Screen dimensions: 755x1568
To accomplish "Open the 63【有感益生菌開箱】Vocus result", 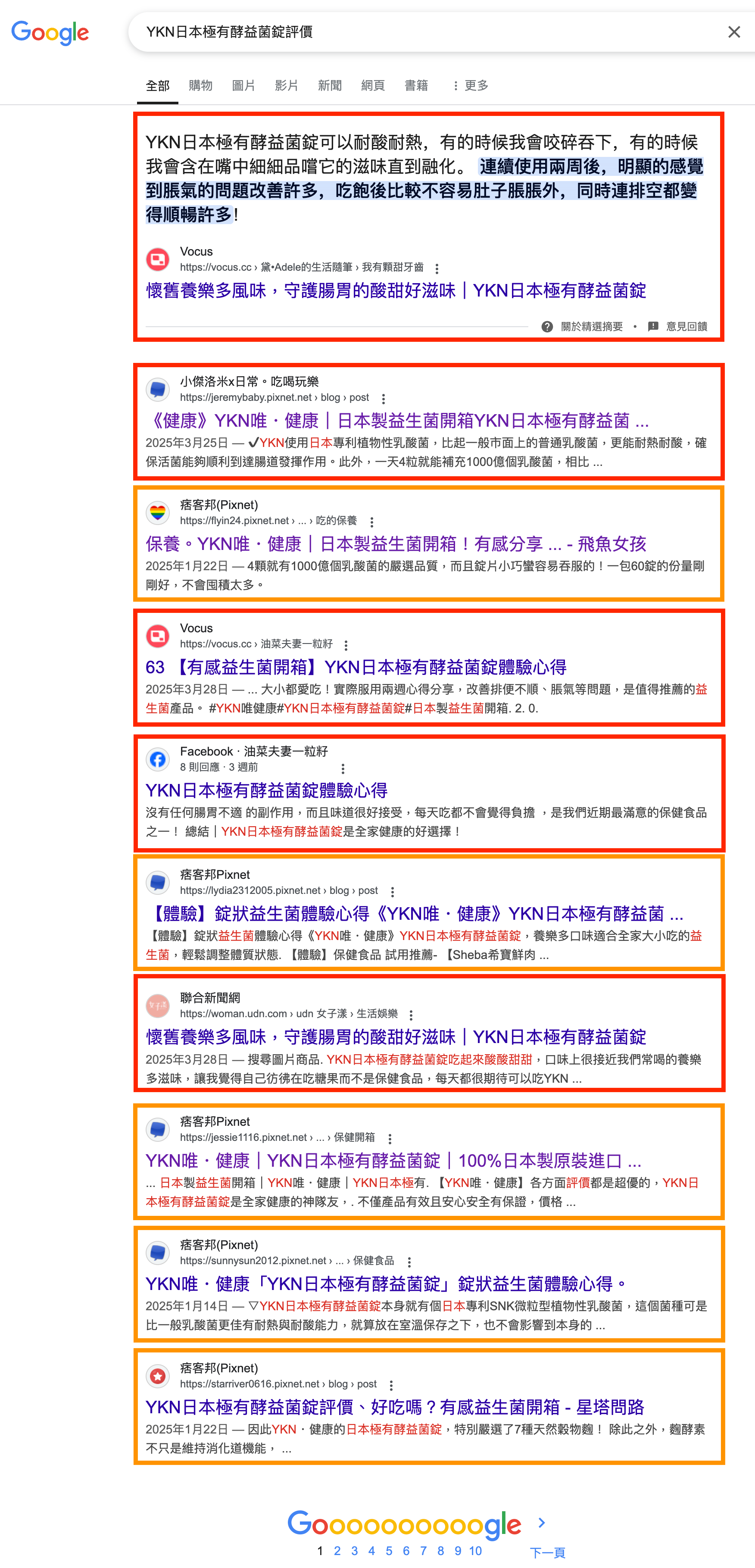I will click(356, 668).
